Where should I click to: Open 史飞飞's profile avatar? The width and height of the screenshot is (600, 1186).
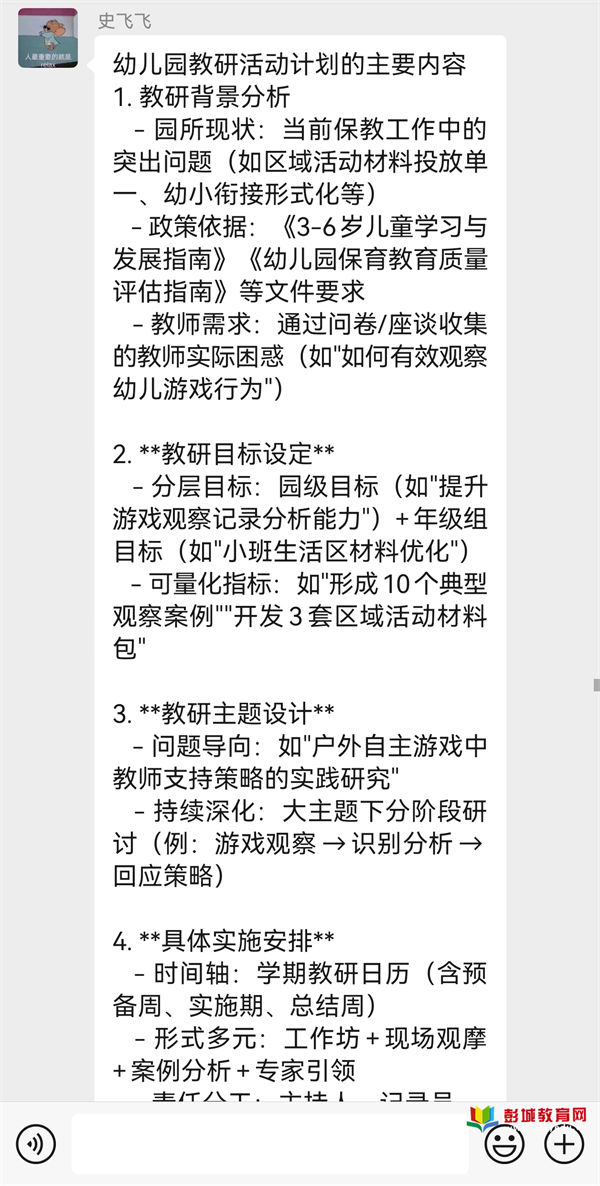(x=48, y=38)
